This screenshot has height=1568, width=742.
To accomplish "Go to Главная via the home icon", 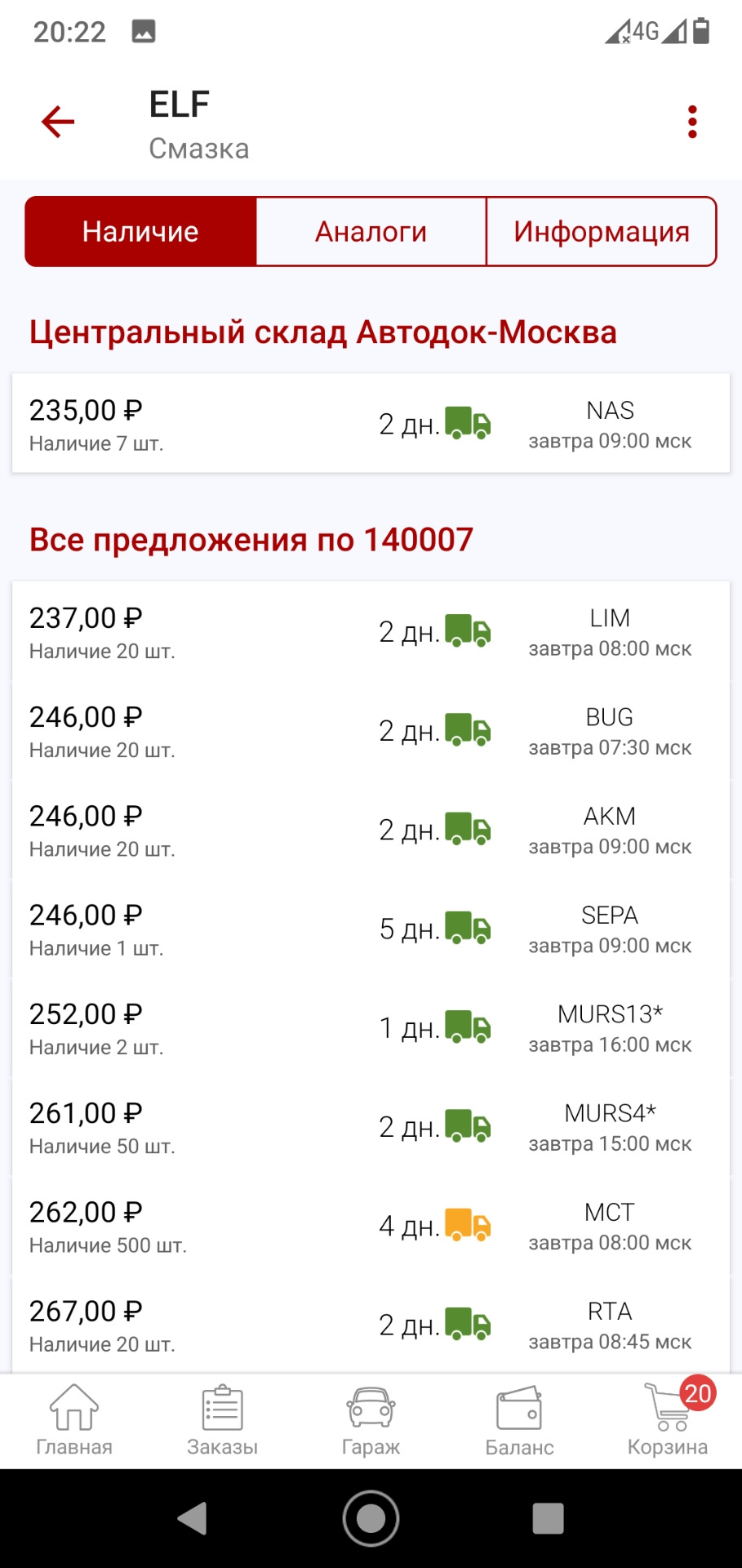I will coord(73,1407).
